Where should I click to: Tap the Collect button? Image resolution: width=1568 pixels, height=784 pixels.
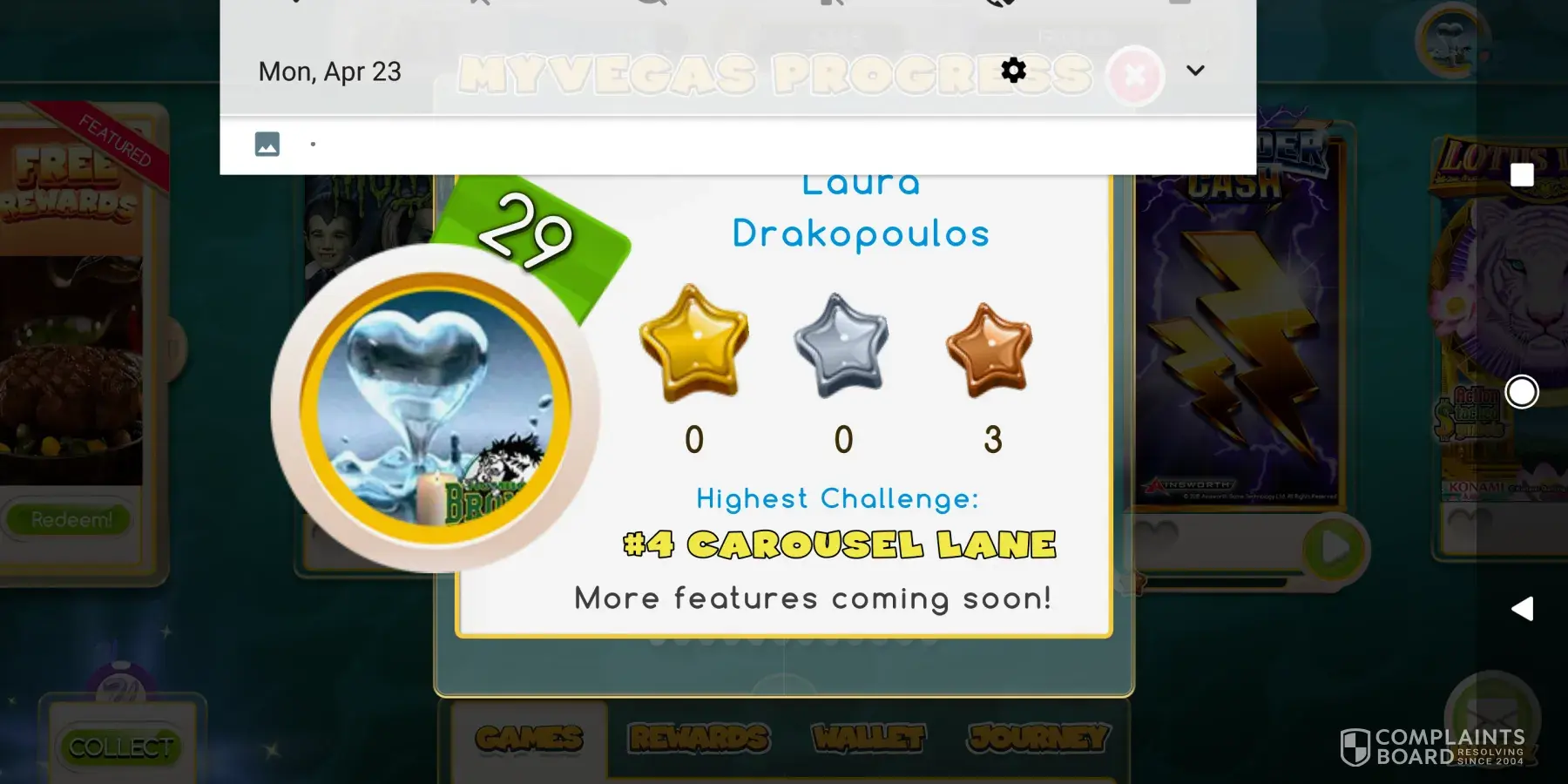121,747
